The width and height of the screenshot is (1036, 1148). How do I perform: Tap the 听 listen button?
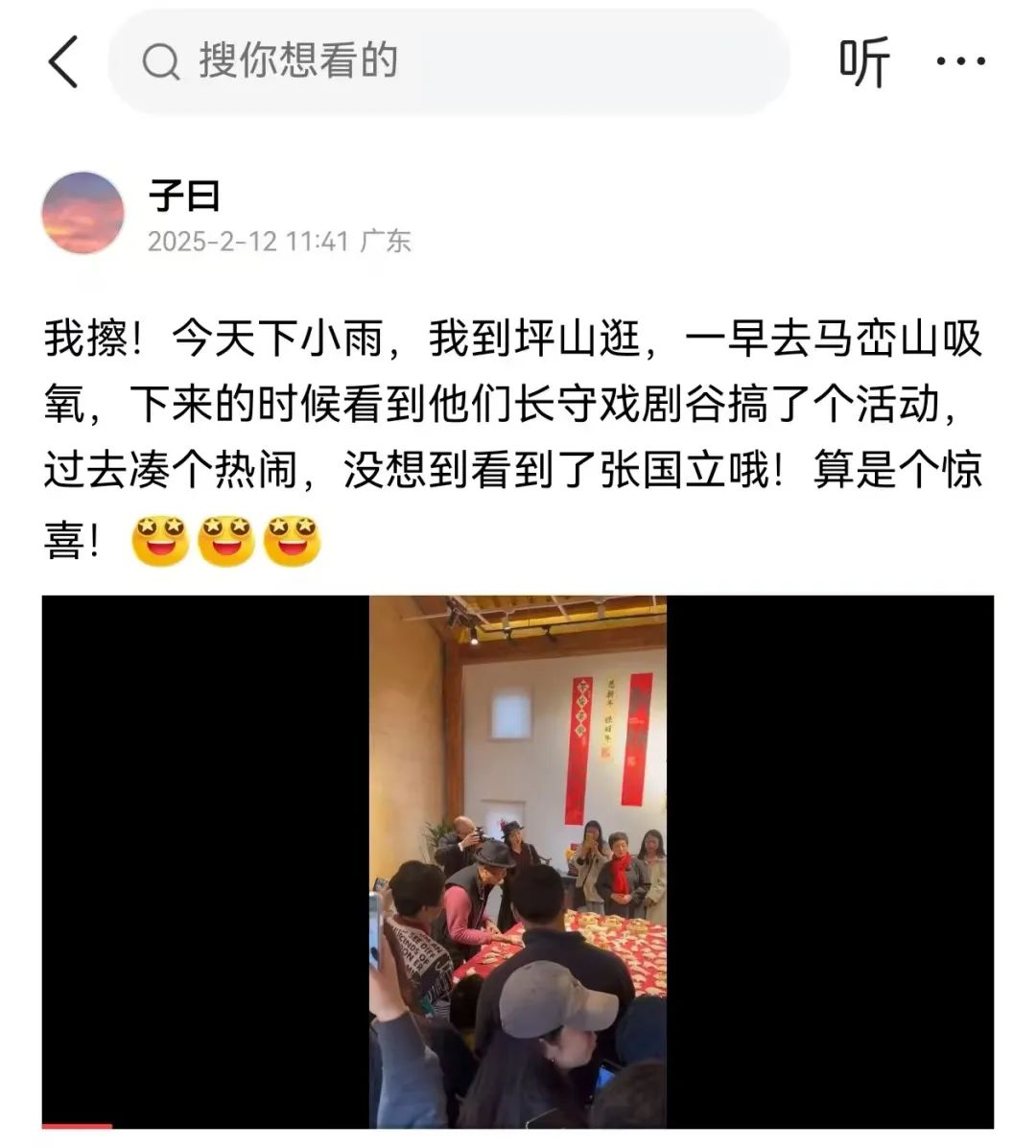864,62
